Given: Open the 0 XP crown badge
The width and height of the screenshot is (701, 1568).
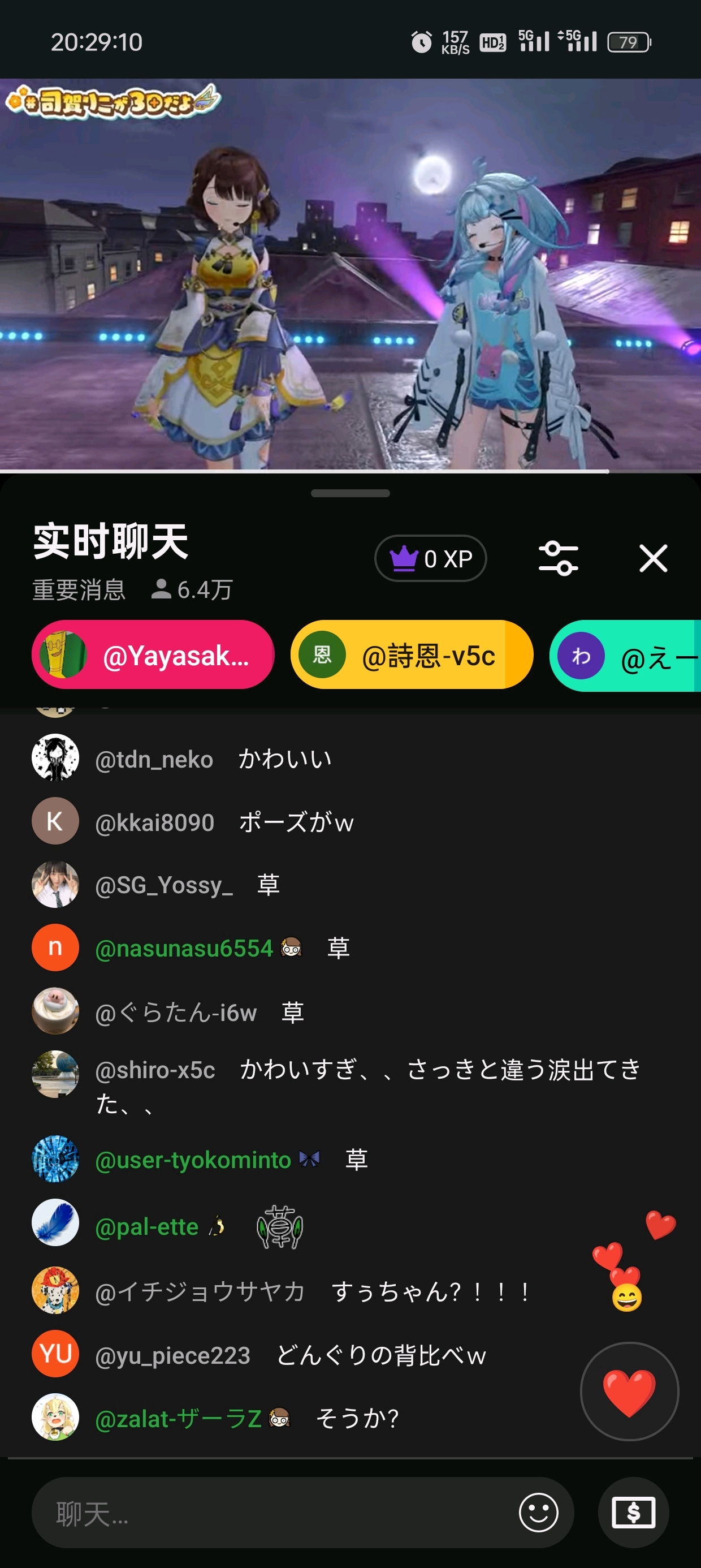Looking at the screenshot, I should point(430,558).
